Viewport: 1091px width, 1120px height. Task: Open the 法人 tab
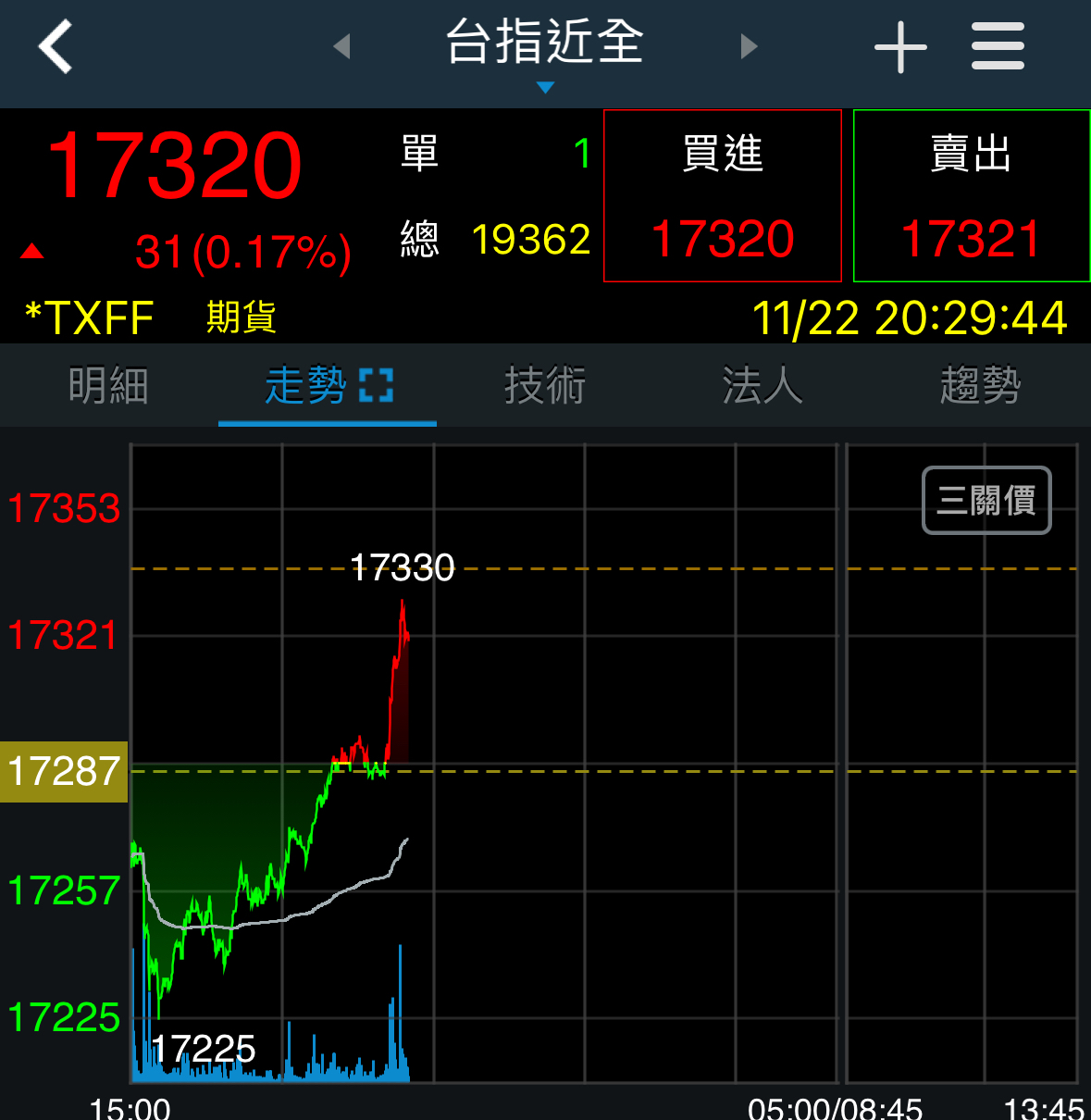click(x=762, y=385)
